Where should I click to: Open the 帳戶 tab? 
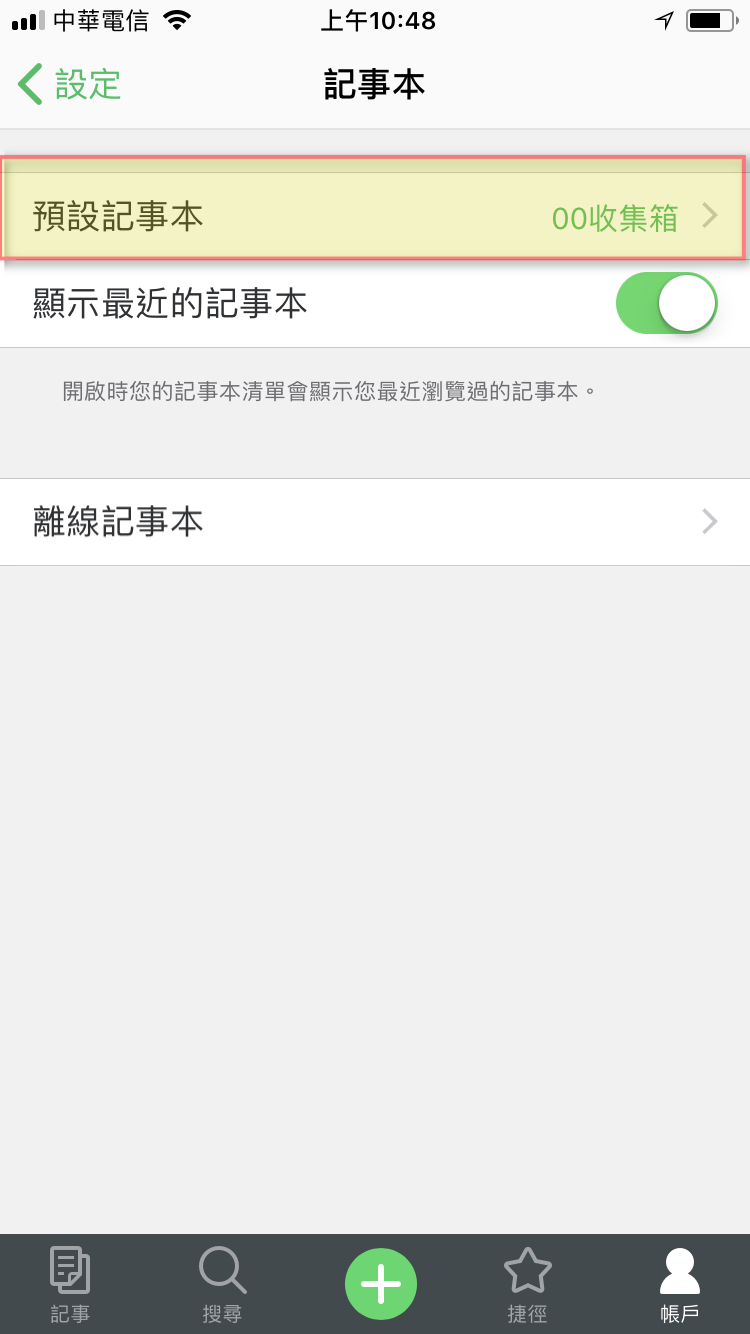point(680,1285)
